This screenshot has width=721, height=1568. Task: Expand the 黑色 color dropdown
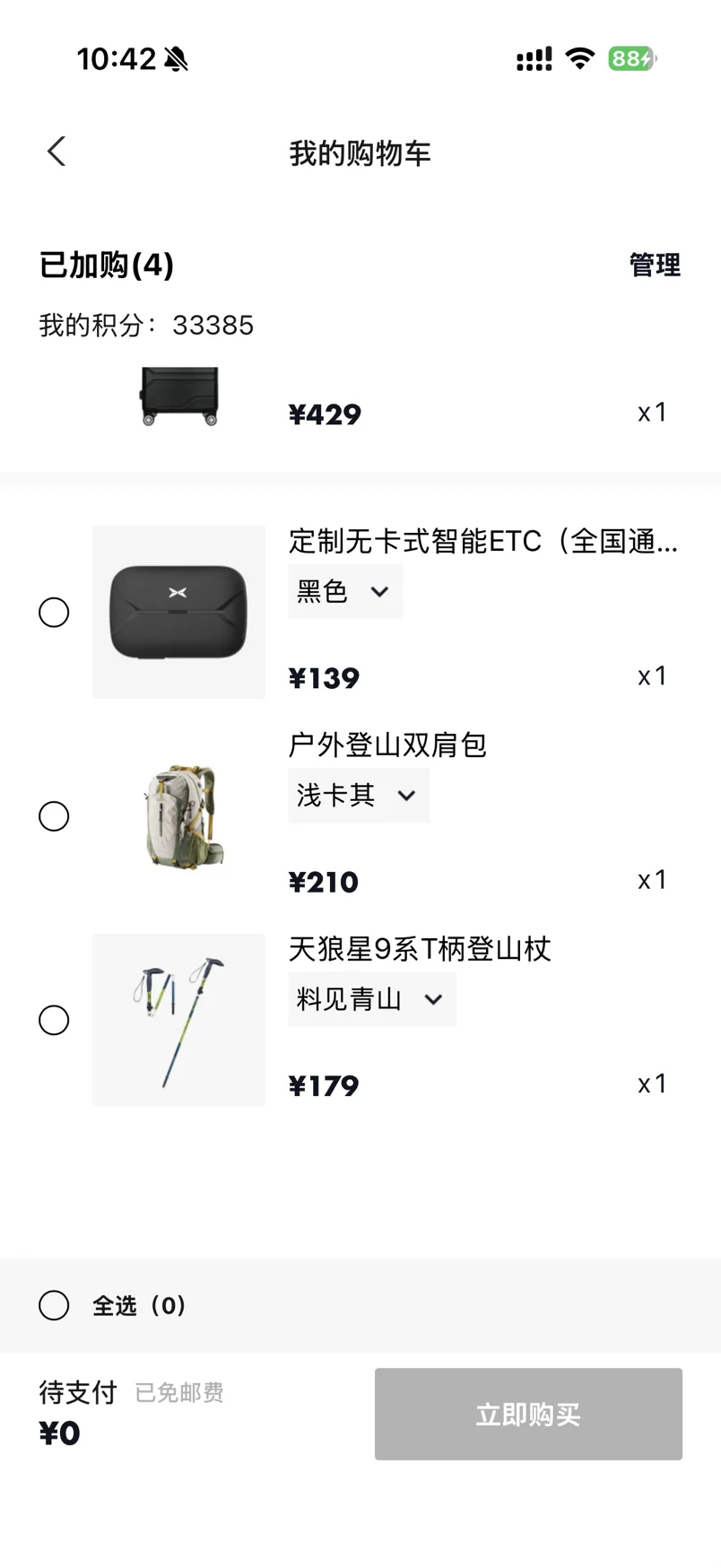click(344, 592)
